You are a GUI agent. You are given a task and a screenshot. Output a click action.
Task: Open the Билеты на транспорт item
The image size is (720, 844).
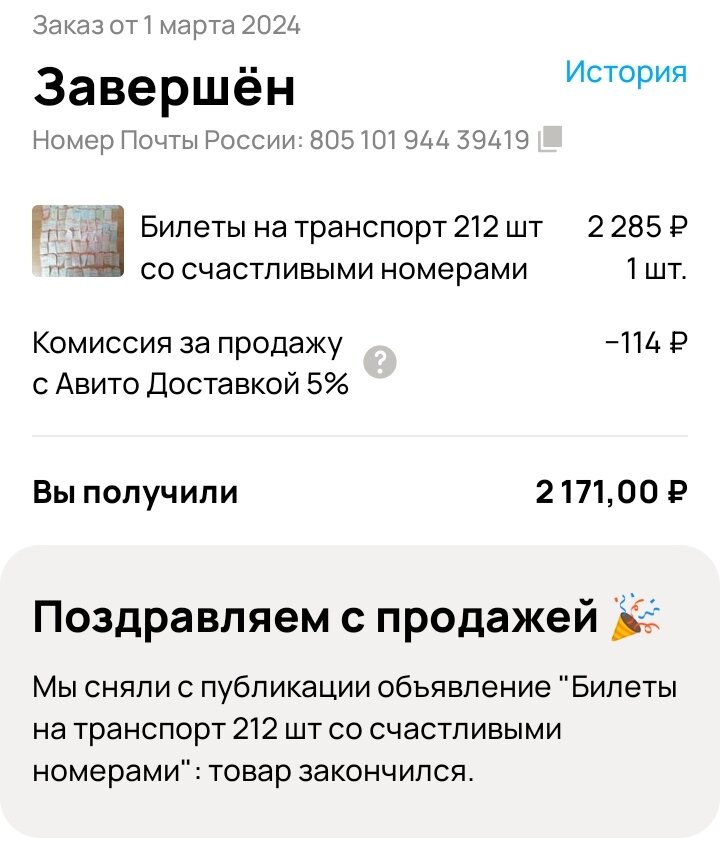coord(340,248)
